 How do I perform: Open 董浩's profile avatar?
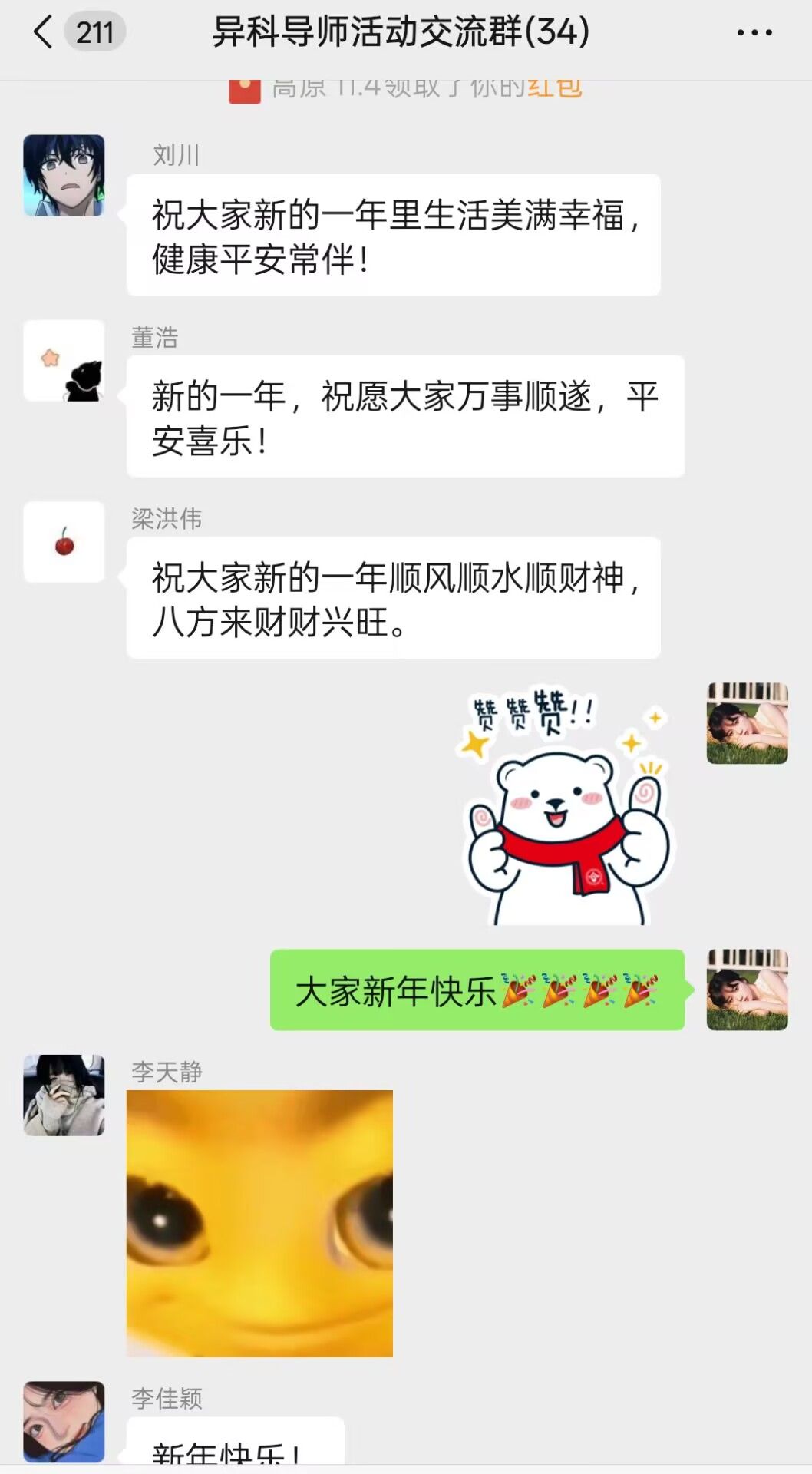click(64, 360)
